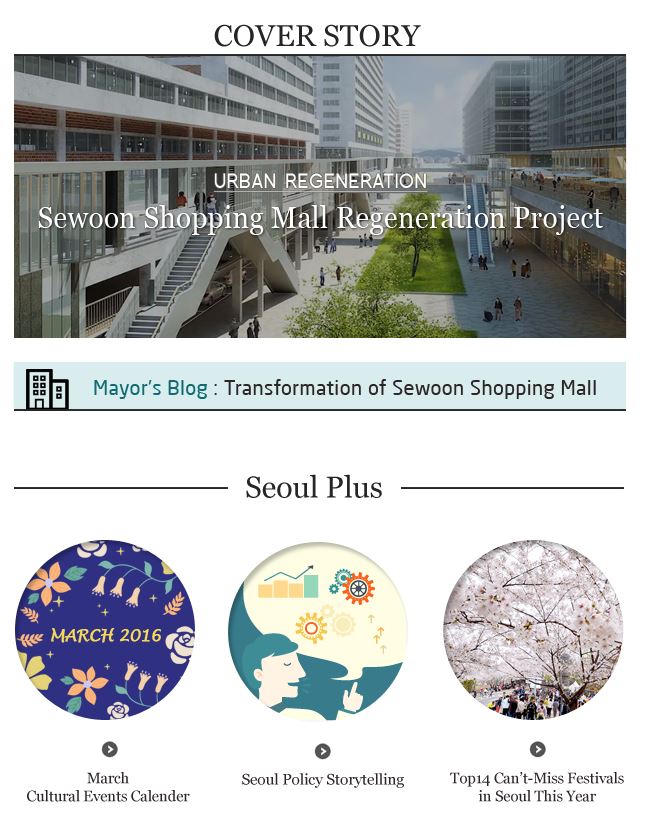Open the March 2016 cultural events image
645x820 pixels.
(x=105, y=630)
